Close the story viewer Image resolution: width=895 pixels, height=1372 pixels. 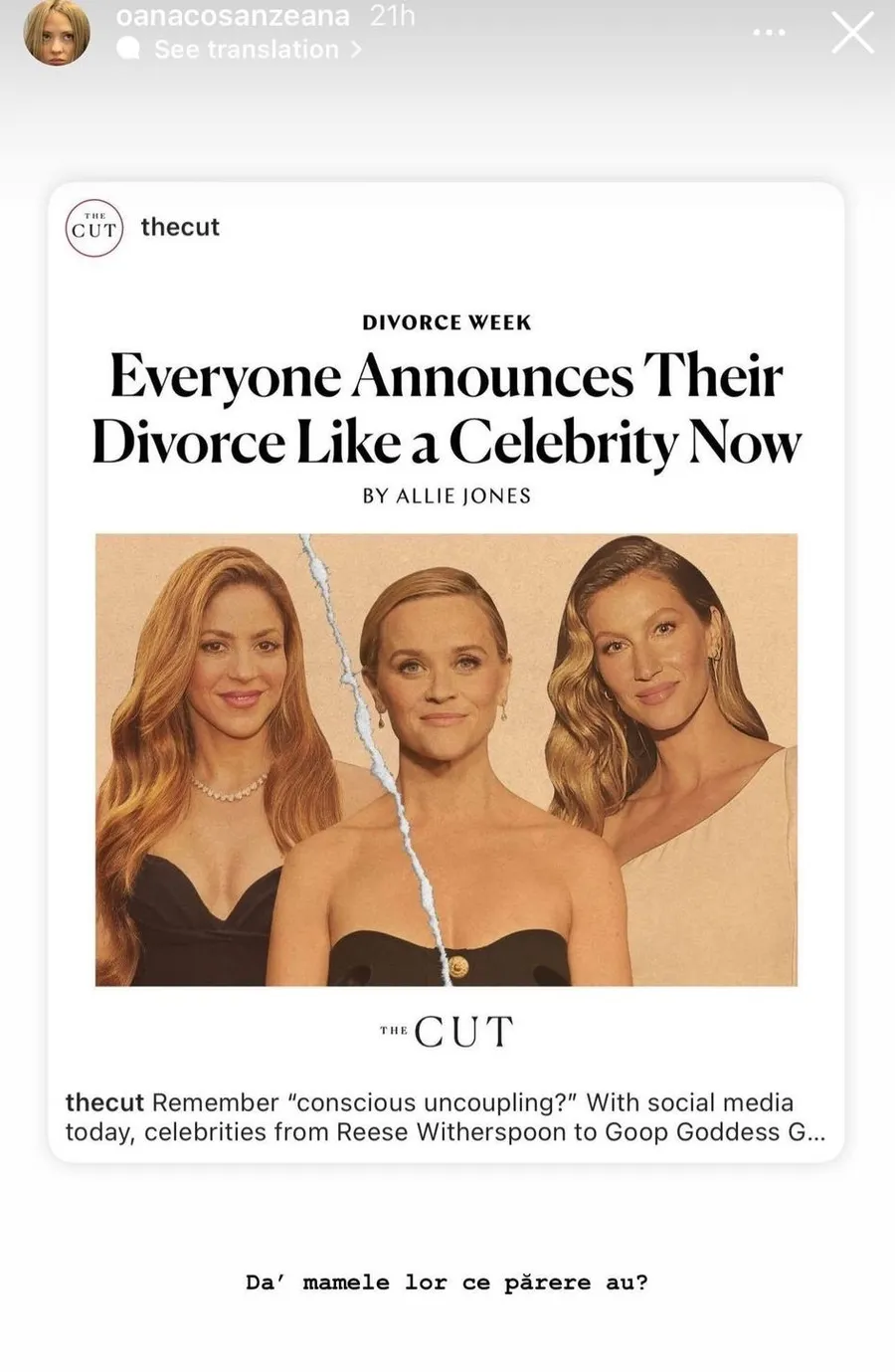852,34
